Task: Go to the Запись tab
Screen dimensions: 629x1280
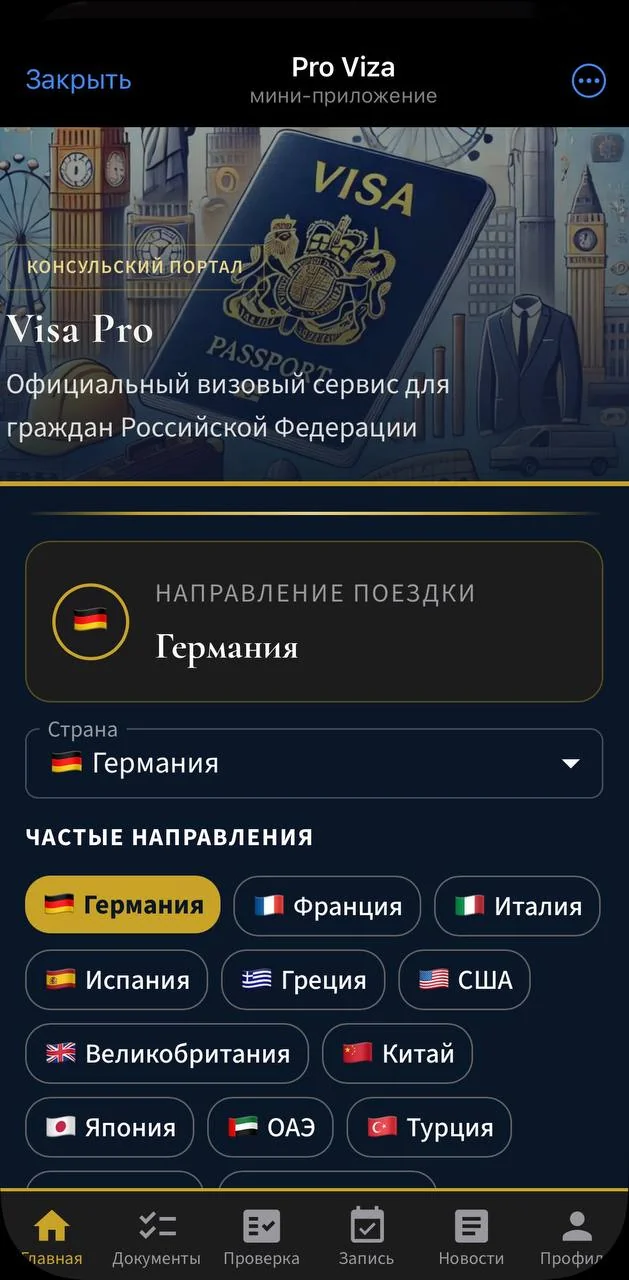Action: (367, 1236)
